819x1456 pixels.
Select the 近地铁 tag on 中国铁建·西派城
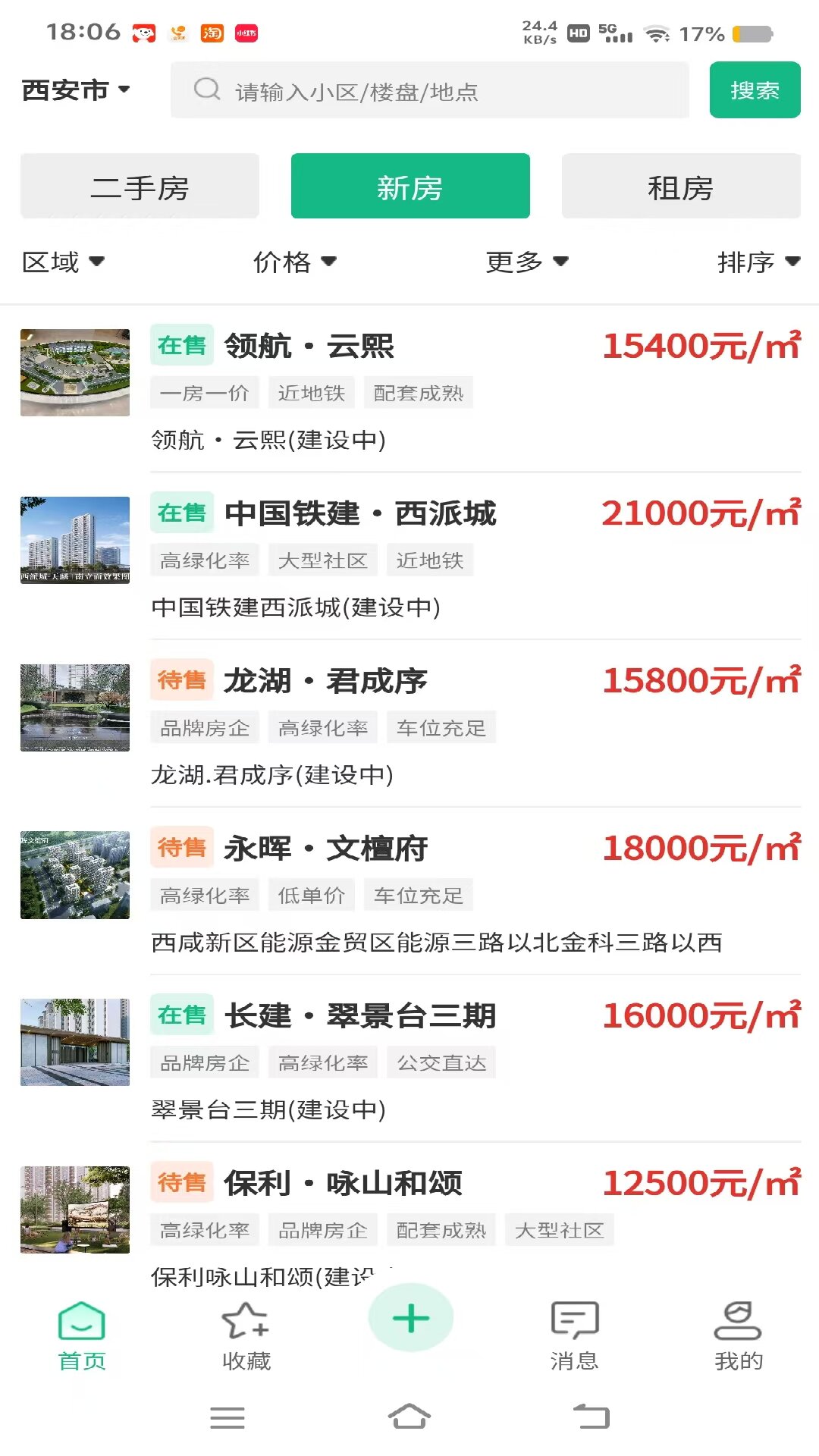pyautogui.click(x=430, y=560)
